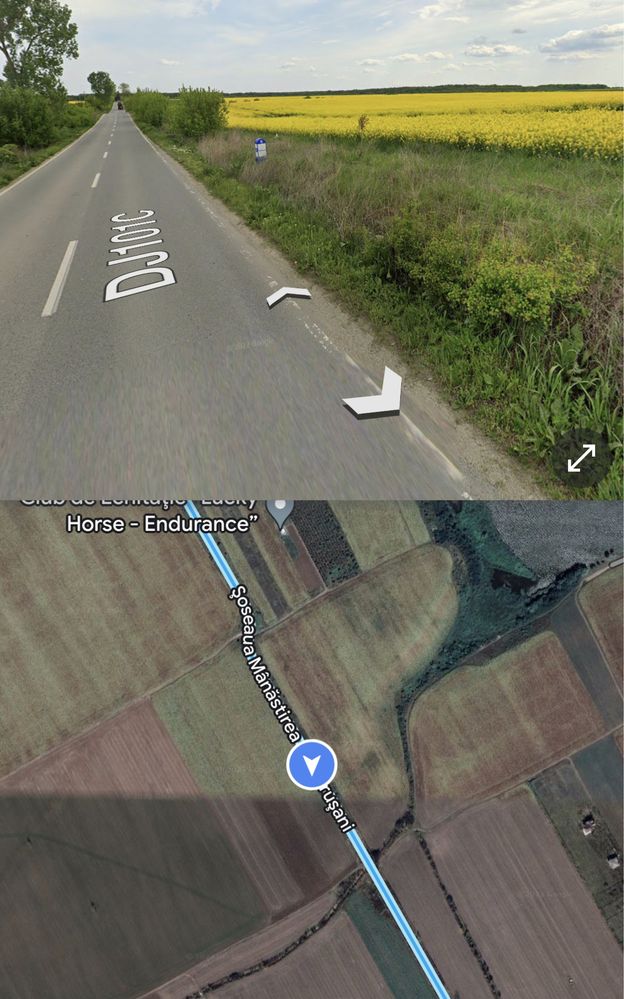Open the Lucky Horse - Endurance map pin
This screenshot has width=624, height=999.
(x=280, y=515)
